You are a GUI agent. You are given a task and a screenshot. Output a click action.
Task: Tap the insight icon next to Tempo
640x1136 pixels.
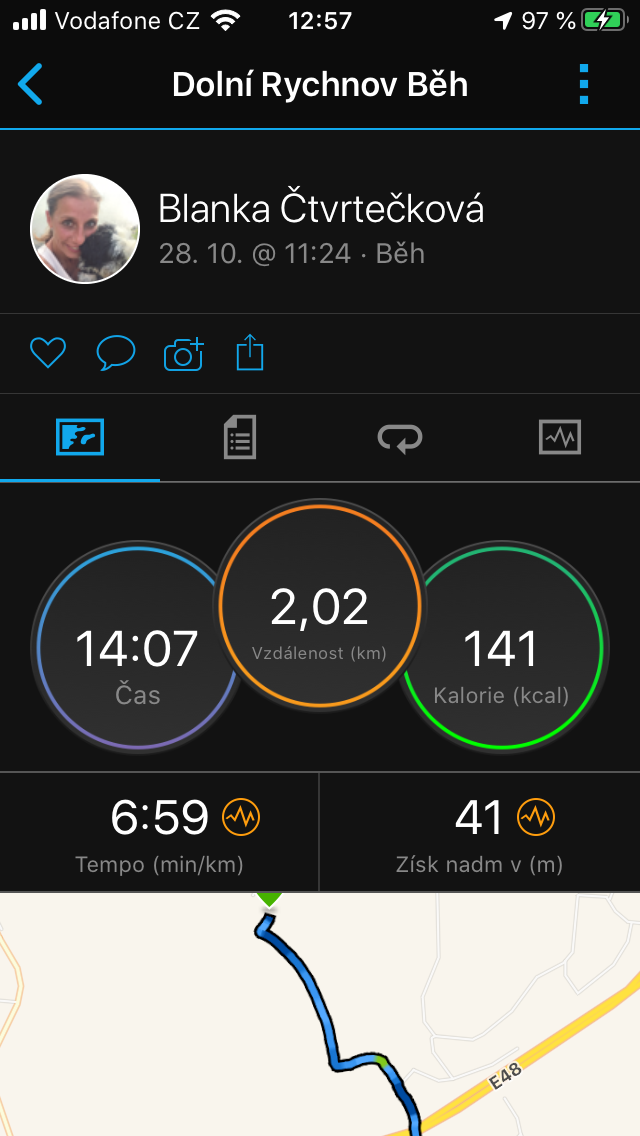pyautogui.click(x=241, y=818)
